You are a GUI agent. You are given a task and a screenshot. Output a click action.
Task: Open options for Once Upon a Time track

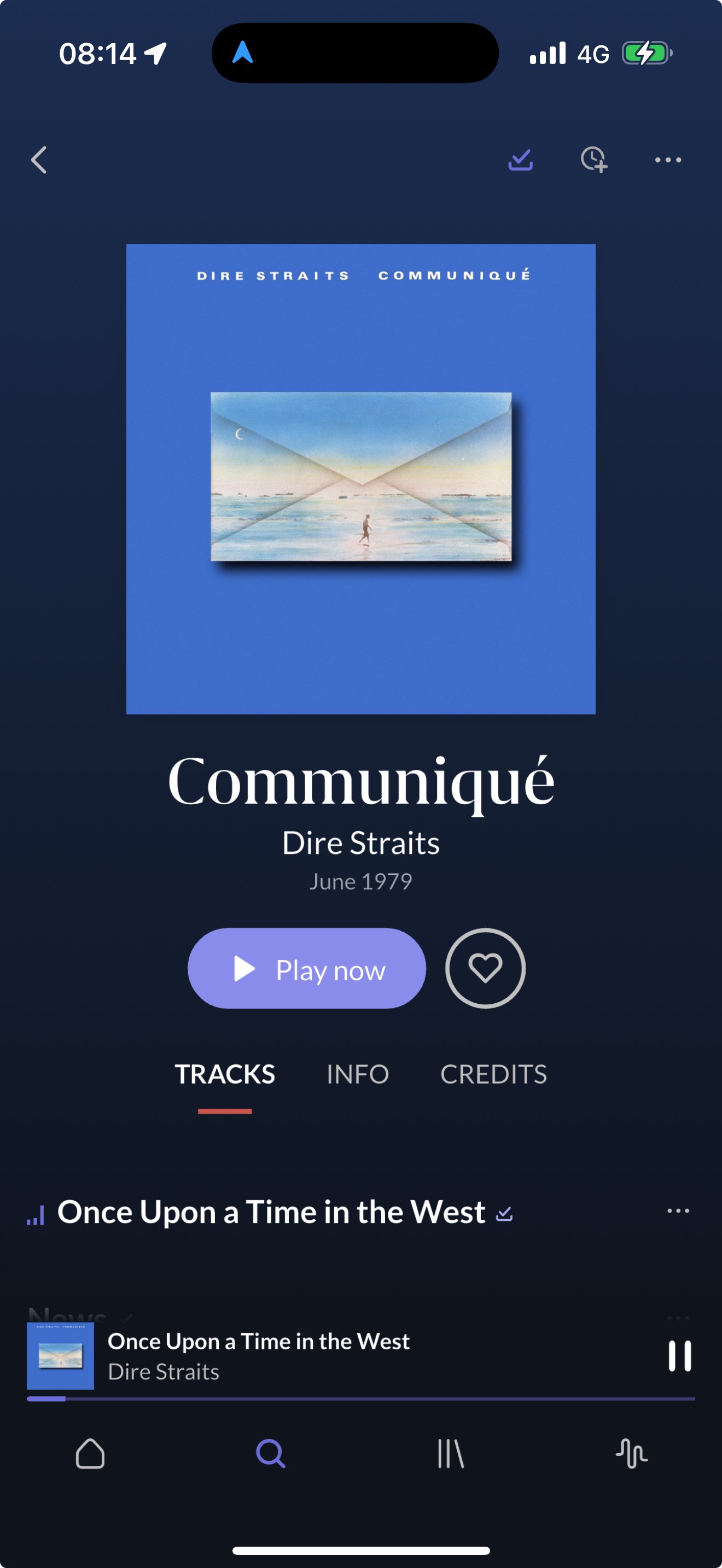click(678, 1210)
